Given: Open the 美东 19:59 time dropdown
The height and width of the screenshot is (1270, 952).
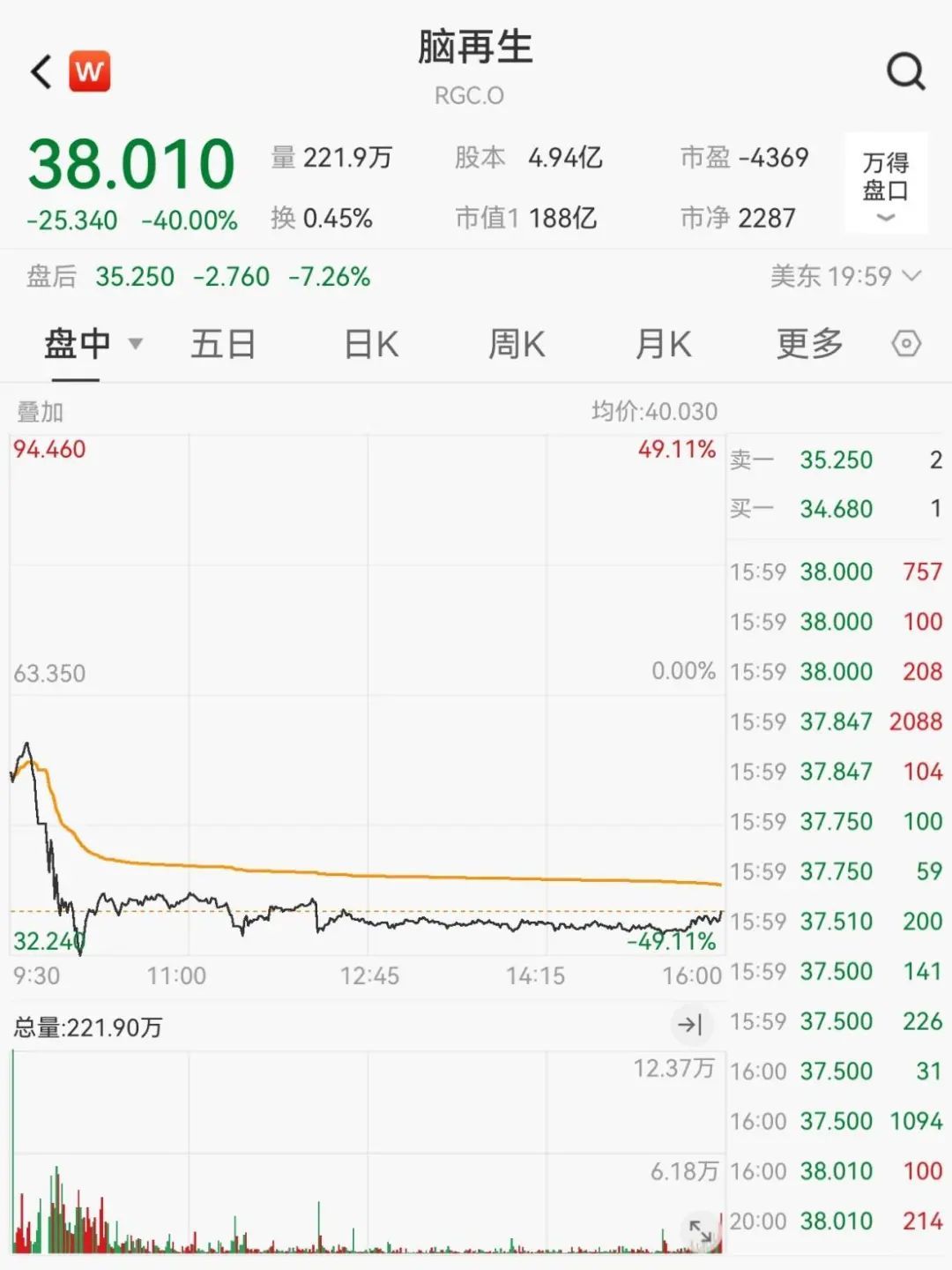Looking at the screenshot, I should click(x=844, y=277).
